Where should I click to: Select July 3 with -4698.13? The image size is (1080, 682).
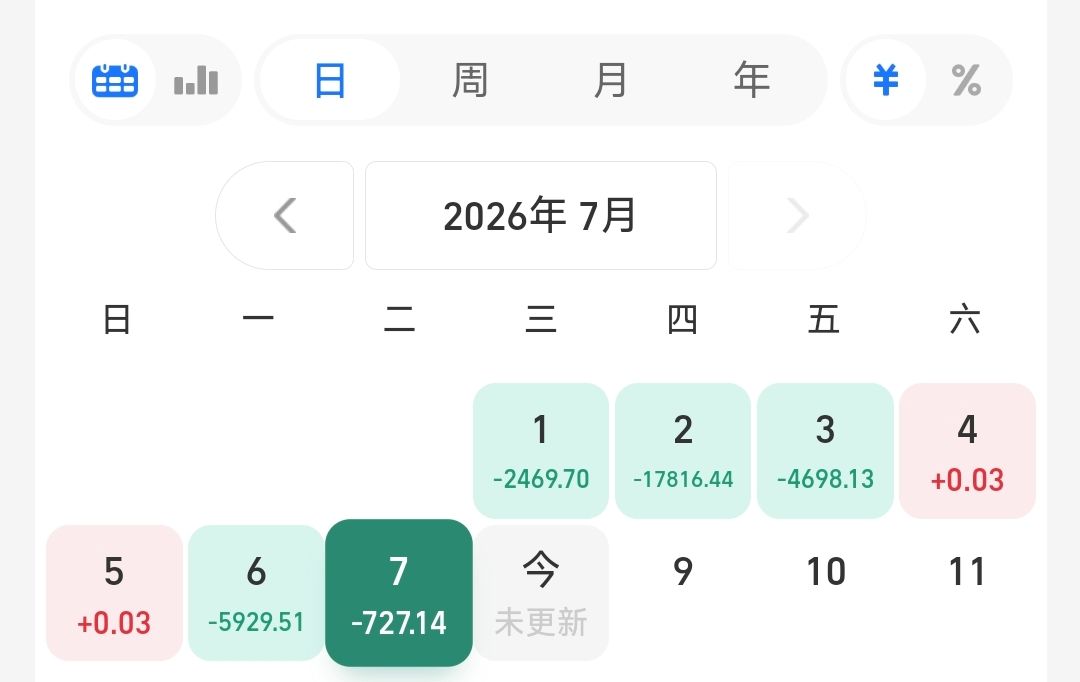[825, 451]
